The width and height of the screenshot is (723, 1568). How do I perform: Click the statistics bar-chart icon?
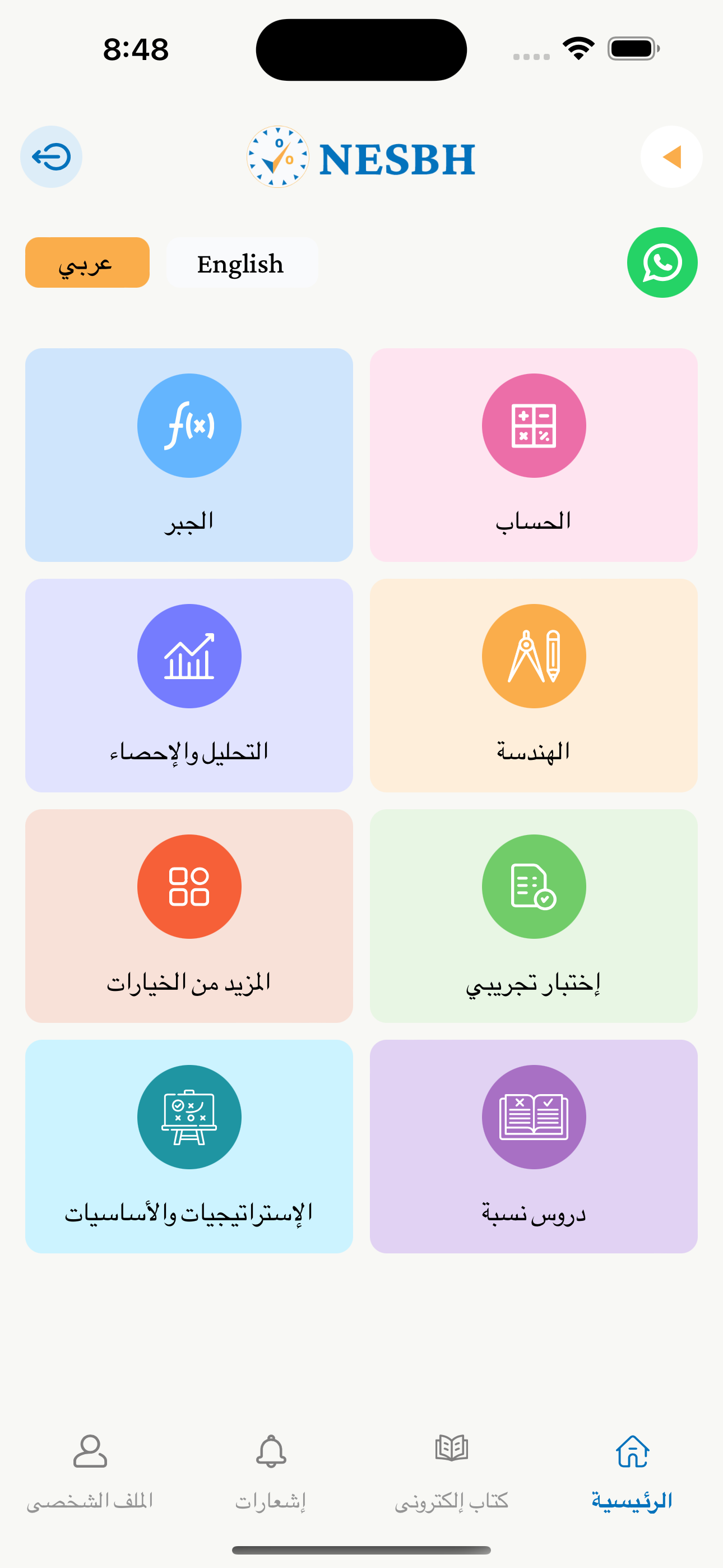point(189,656)
